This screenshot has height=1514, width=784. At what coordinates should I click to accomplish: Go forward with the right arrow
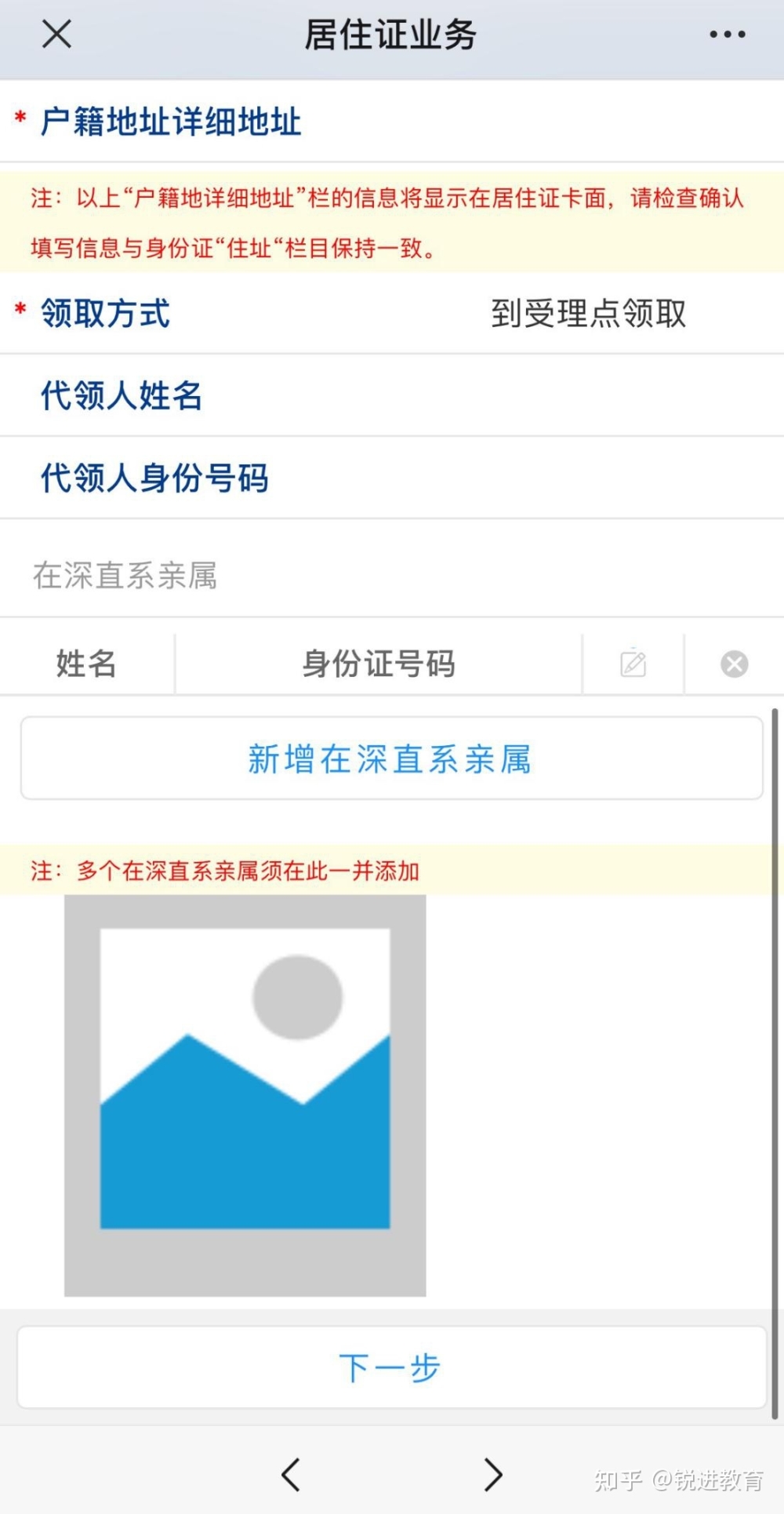(x=493, y=1475)
